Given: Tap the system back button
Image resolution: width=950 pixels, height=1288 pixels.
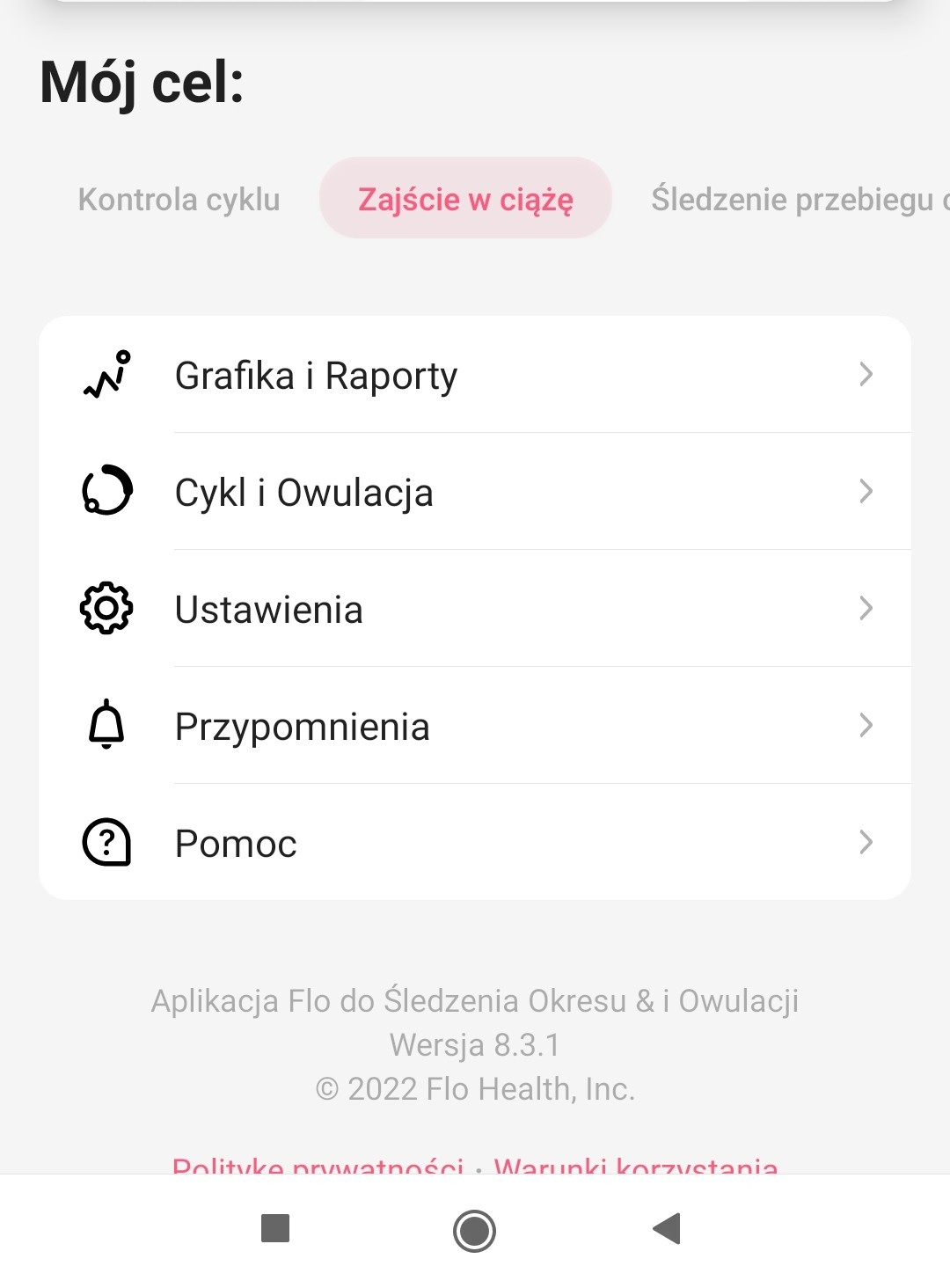Looking at the screenshot, I should (667, 1229).
